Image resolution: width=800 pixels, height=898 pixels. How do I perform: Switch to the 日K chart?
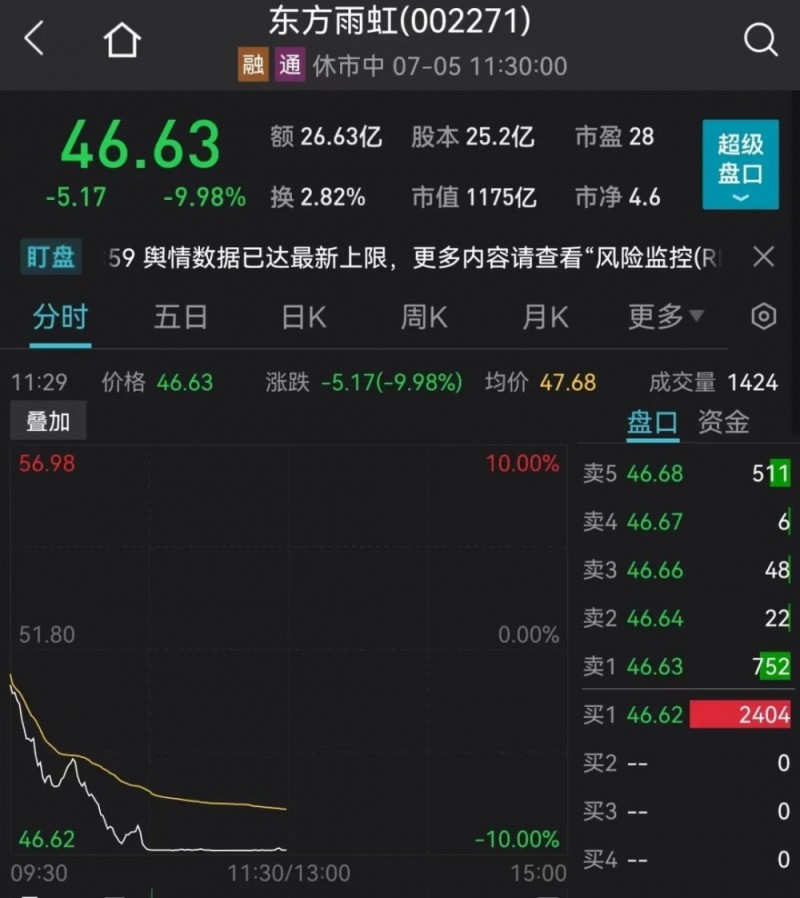pyautogui.click(x=303, y=318)
